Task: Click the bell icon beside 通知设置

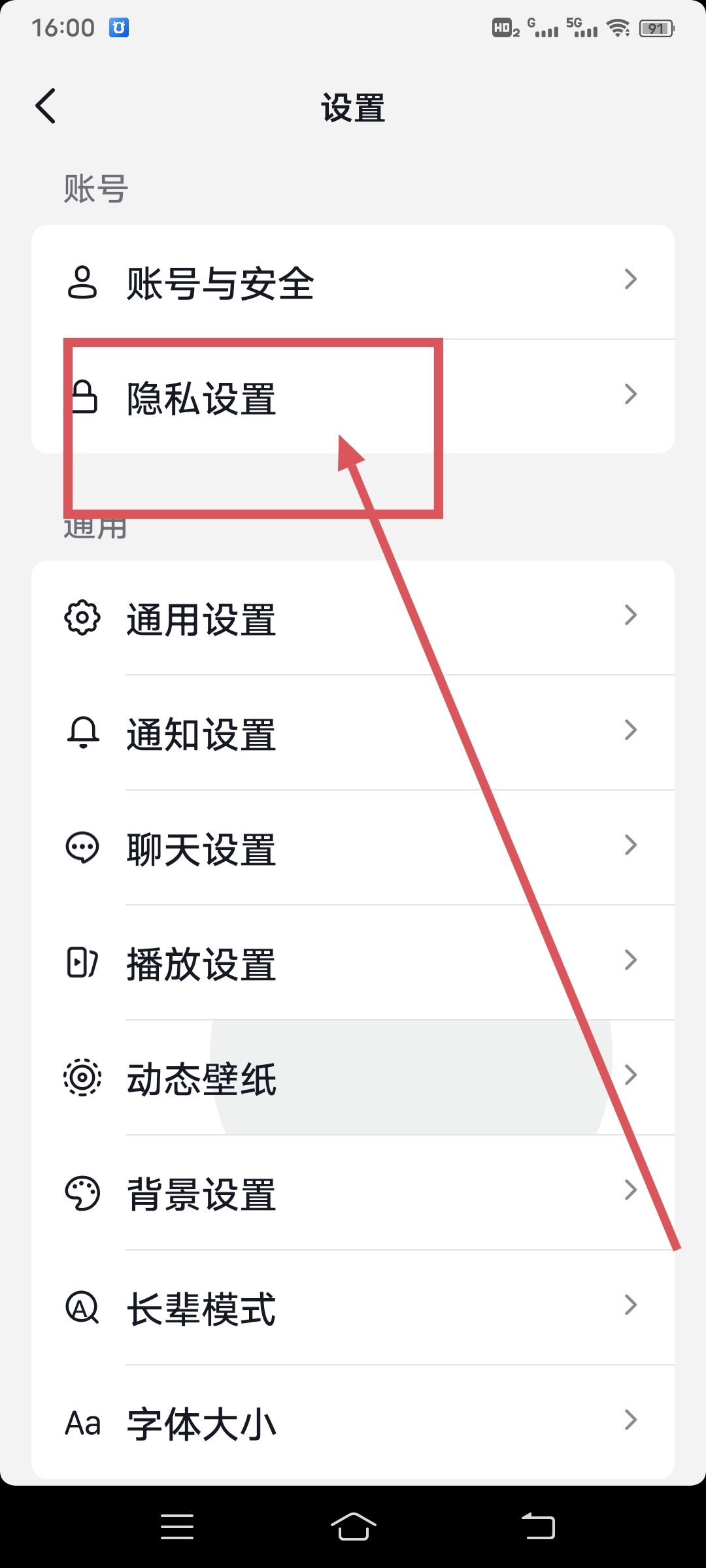Action: 82,732
